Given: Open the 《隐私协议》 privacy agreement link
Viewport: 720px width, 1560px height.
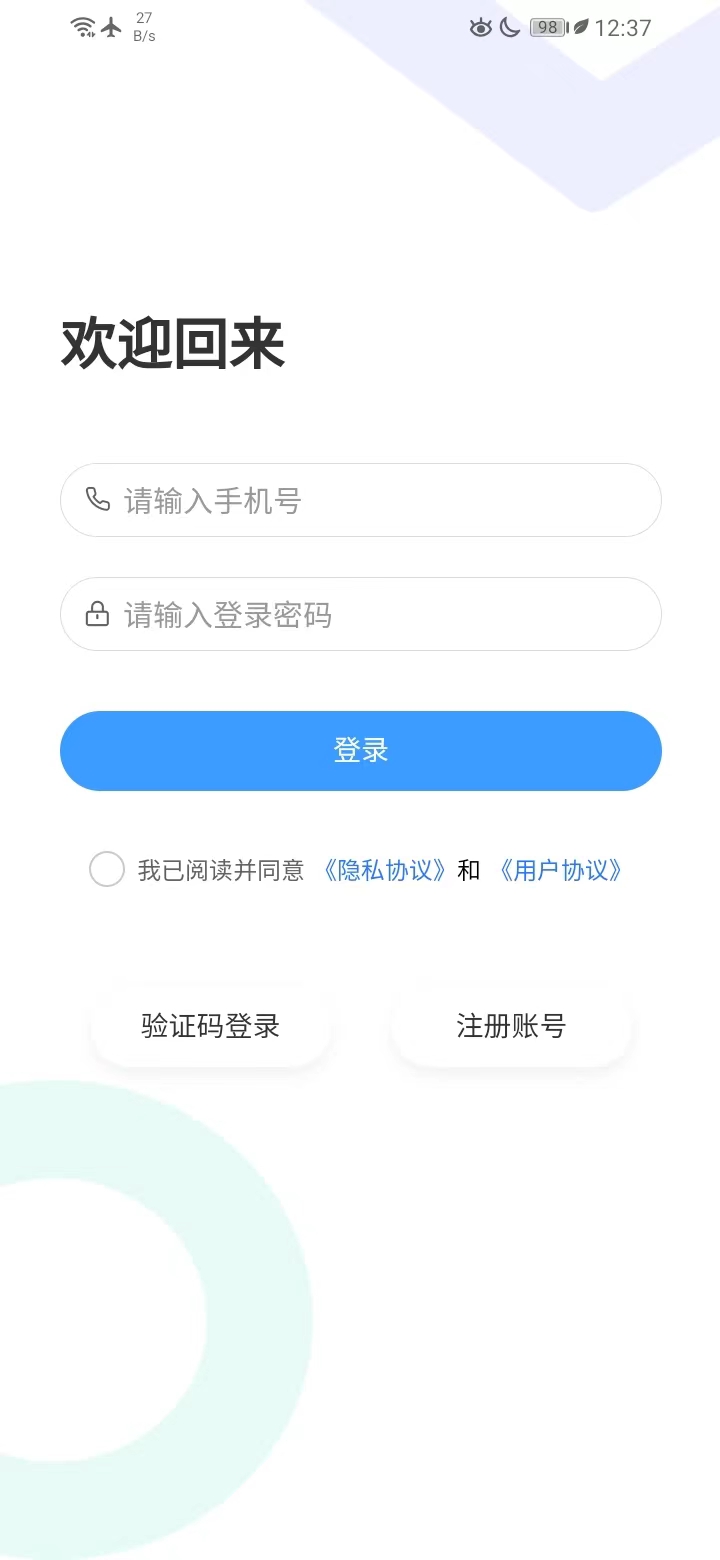Looking at the screenshot, I should click(385, 869).
